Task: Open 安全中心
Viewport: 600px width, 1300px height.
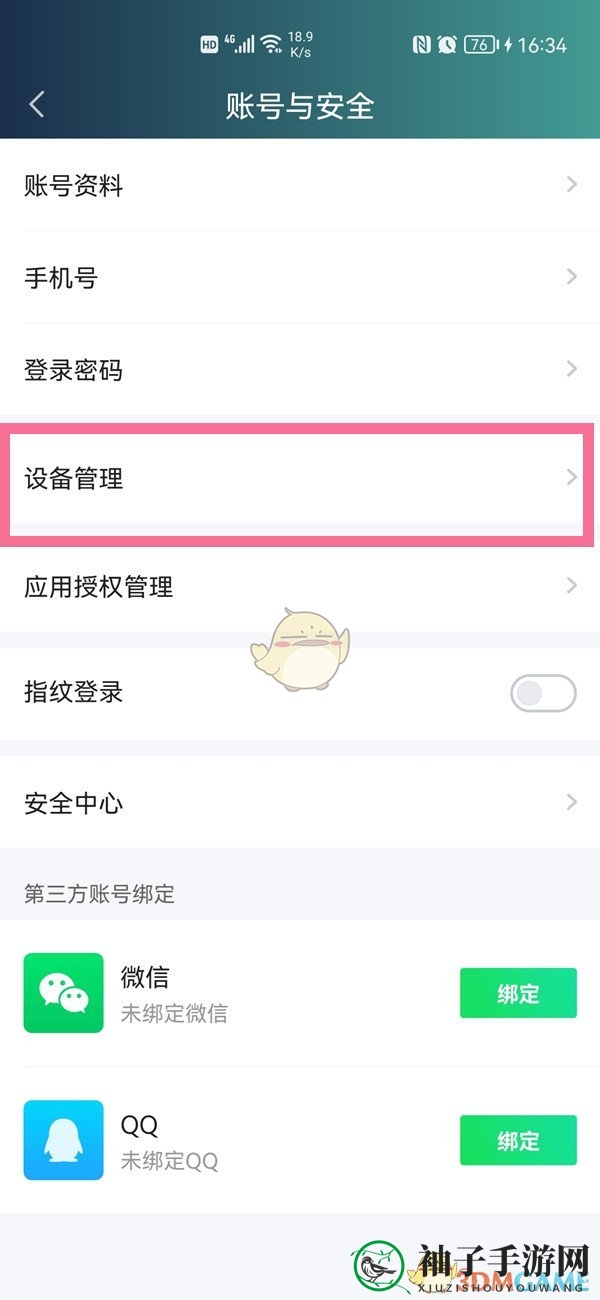Action: coord(300,802)
